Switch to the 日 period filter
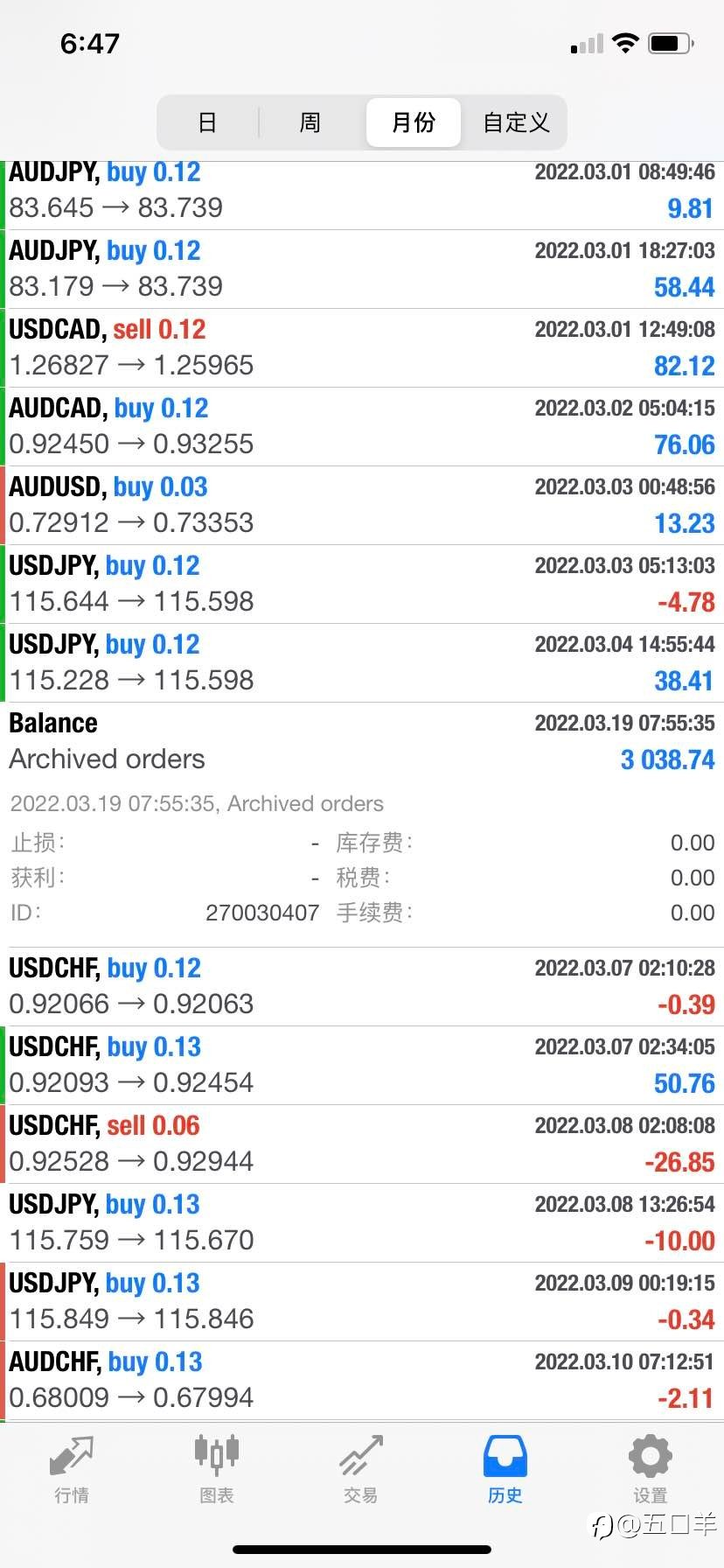Image resolution: width=724 pixels, height=1568 pixels. click(207, 122)
